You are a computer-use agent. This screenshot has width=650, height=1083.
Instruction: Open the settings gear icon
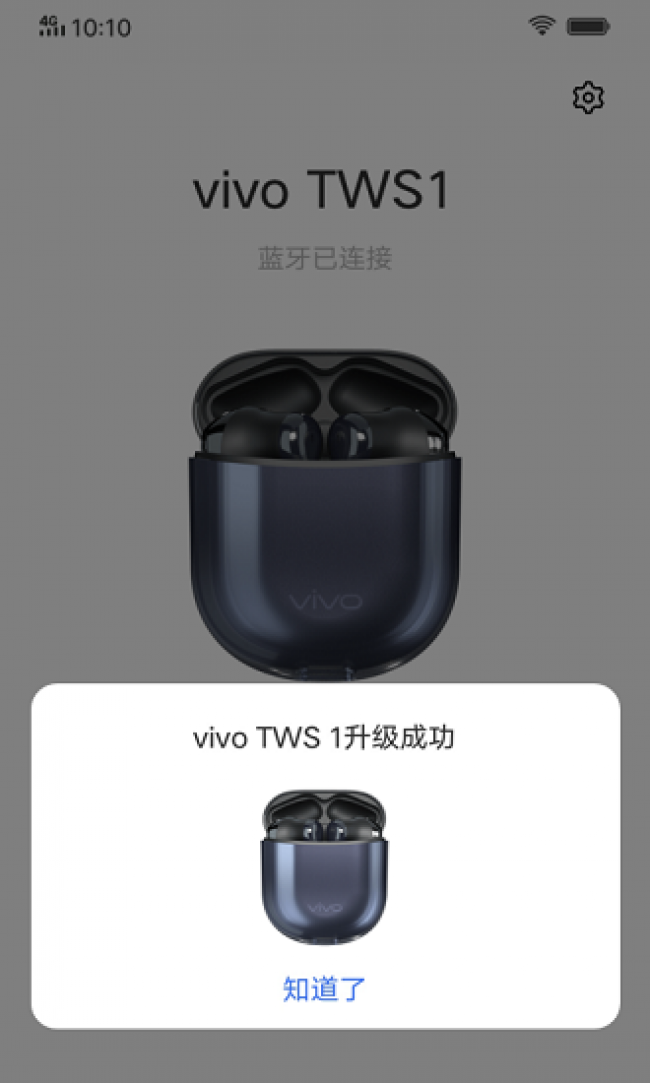[x=588, y=98]
